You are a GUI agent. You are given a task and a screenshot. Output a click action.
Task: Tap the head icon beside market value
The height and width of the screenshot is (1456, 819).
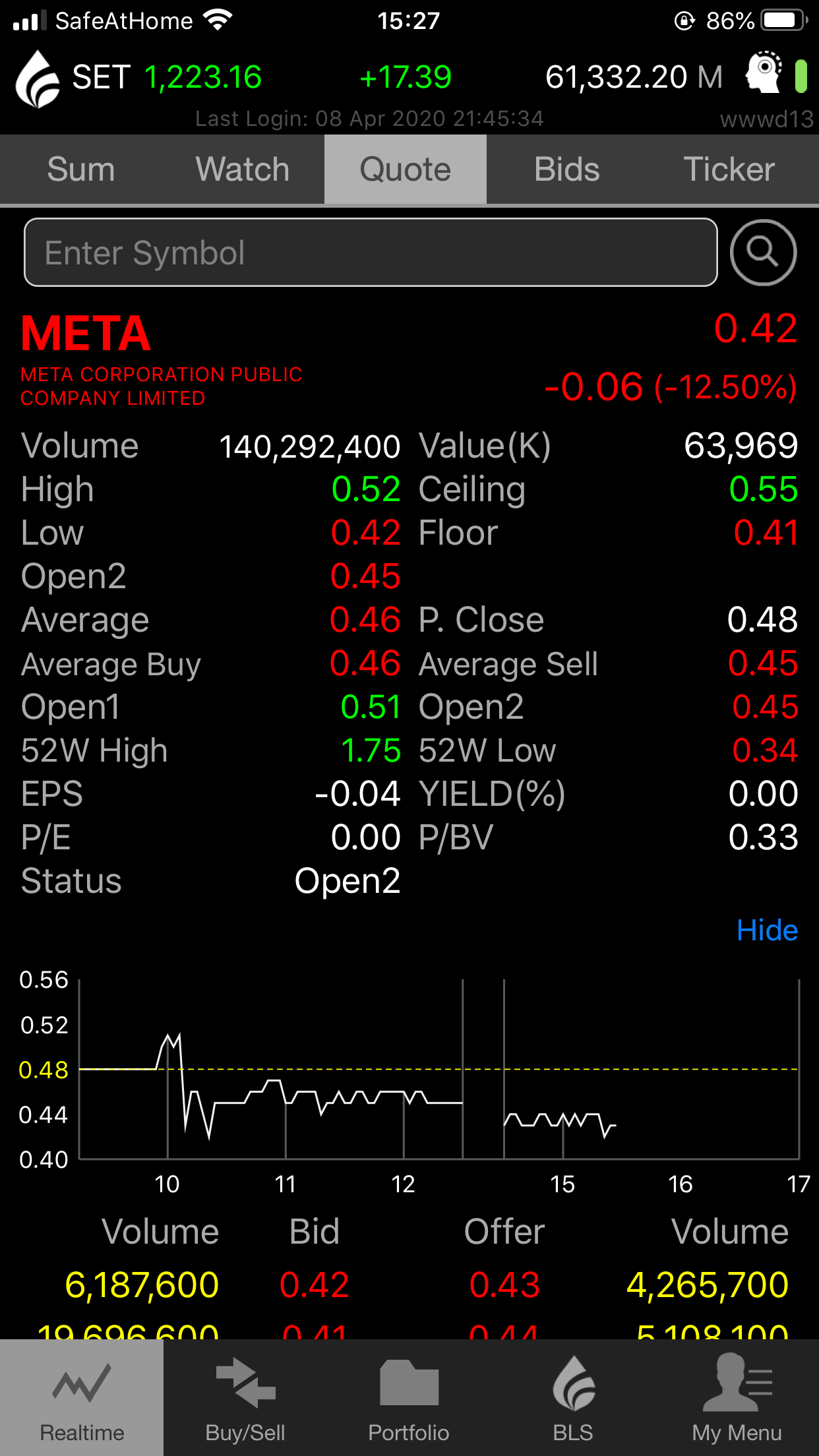click(763, 73)
